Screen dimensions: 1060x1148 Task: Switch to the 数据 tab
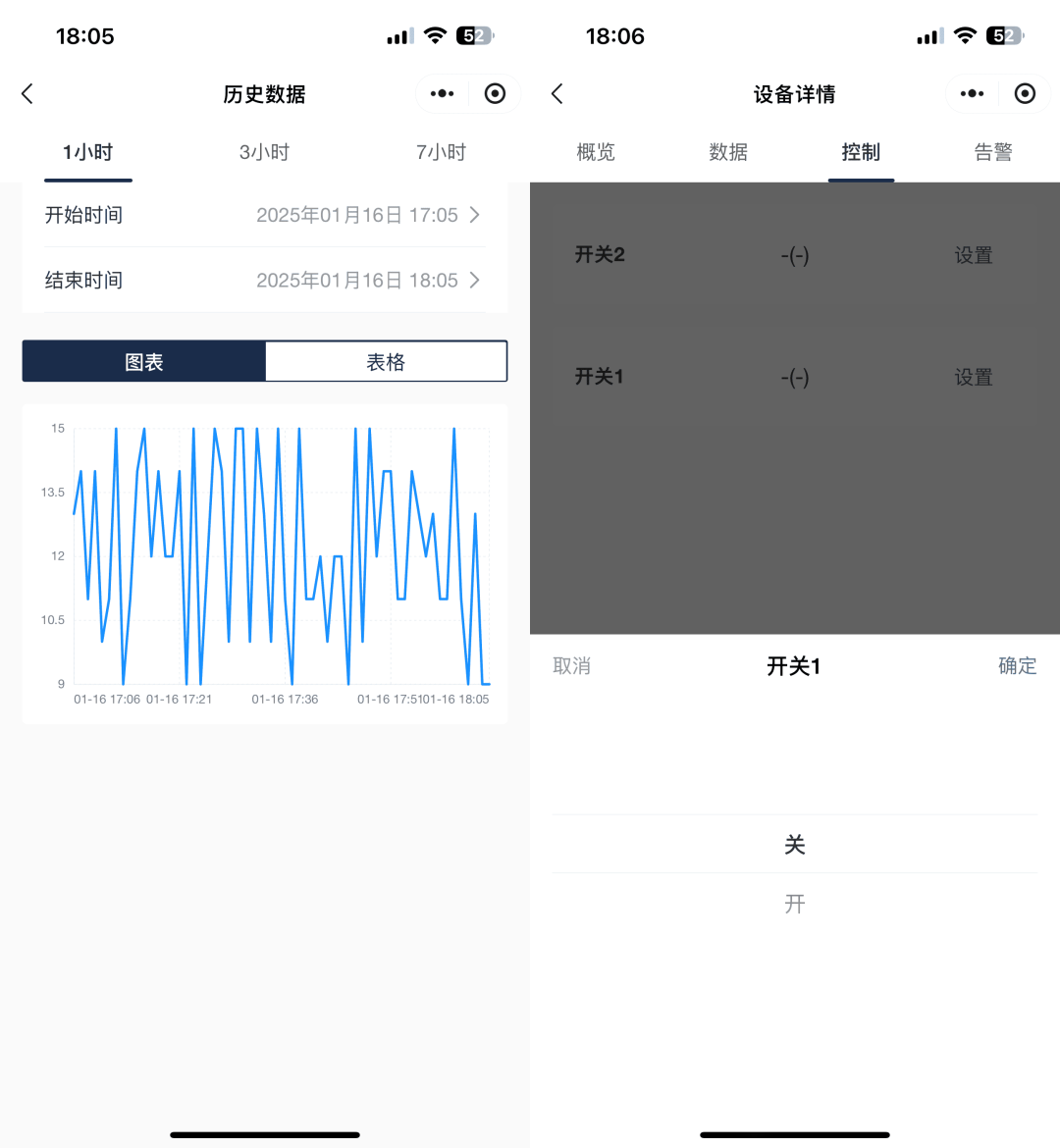point(728,152)
